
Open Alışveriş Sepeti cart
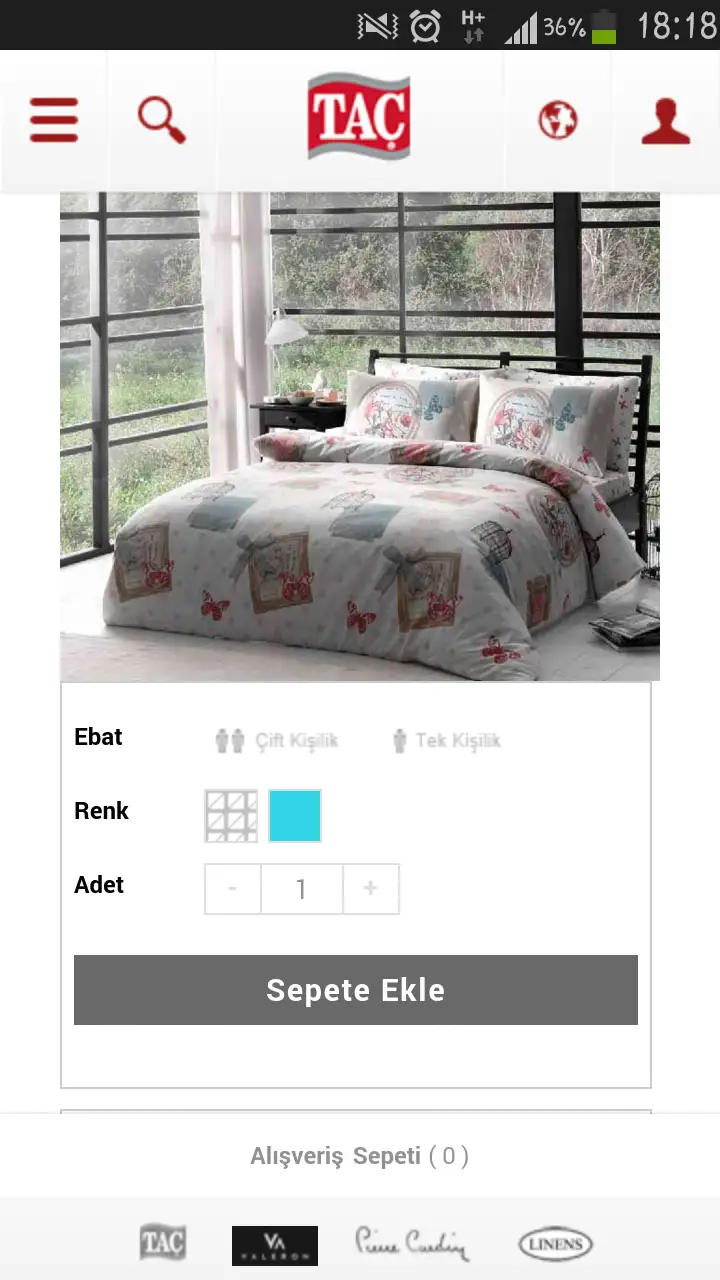pos(359,1156)
